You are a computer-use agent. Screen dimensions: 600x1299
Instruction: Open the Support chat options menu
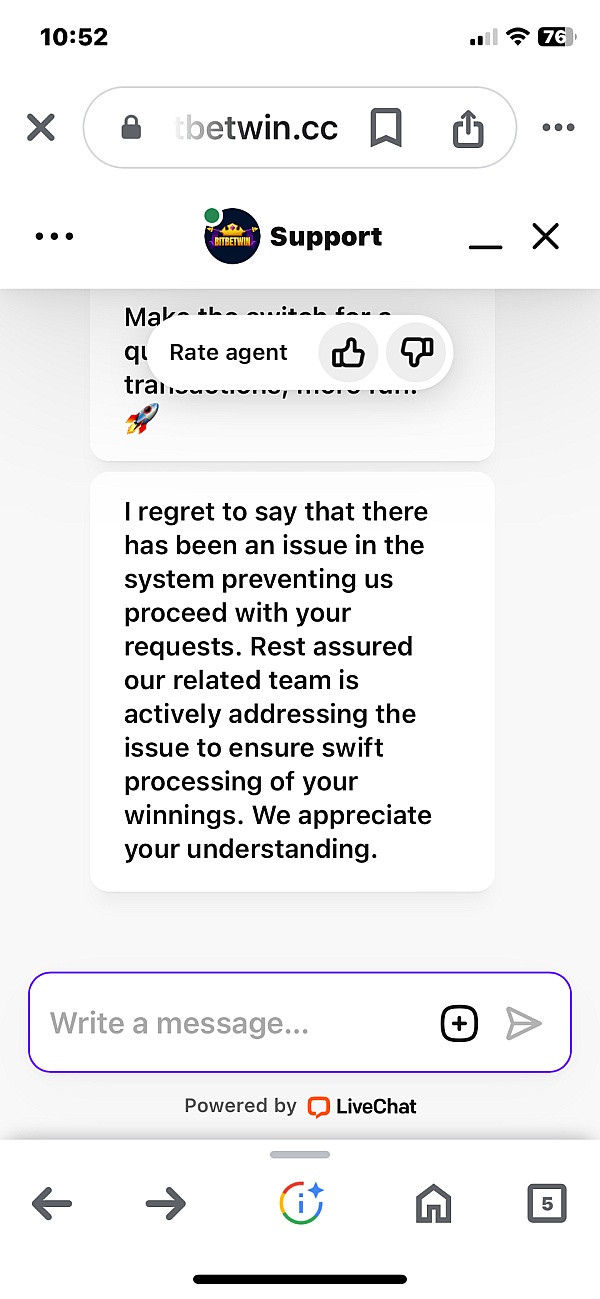pos(54,237)
